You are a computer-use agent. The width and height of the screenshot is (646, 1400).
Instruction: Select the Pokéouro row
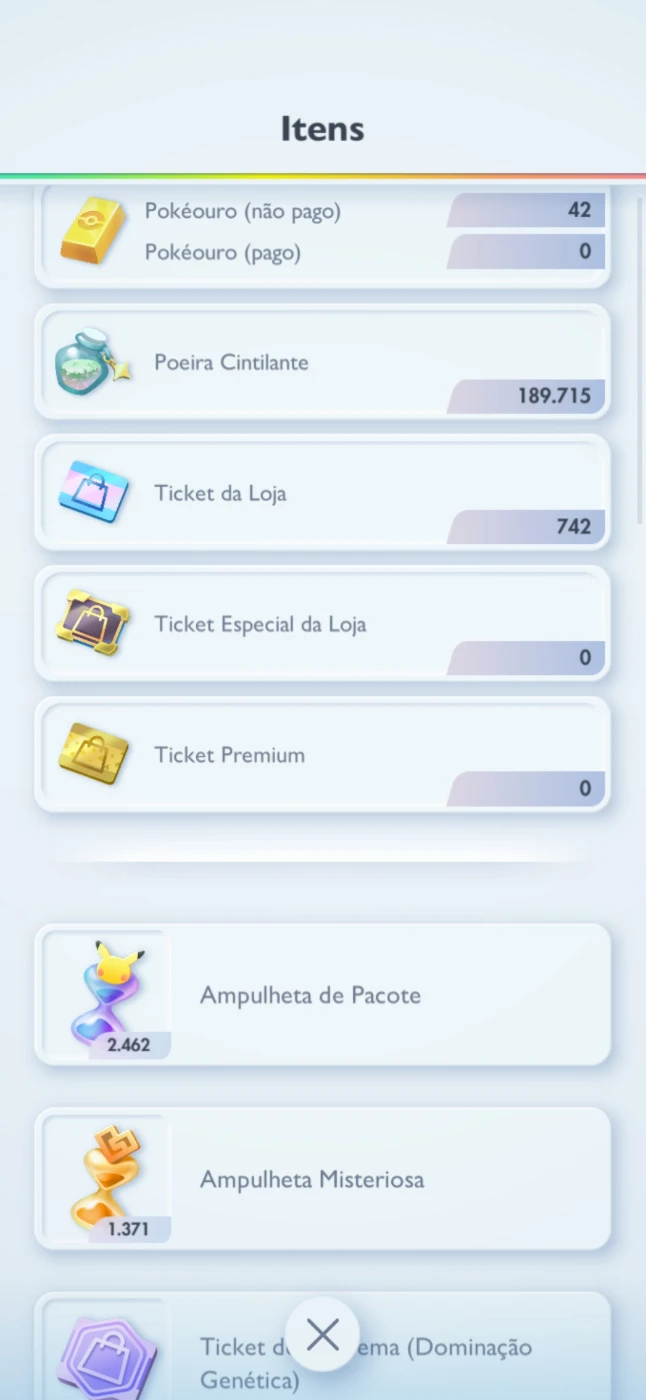(322, 232)
